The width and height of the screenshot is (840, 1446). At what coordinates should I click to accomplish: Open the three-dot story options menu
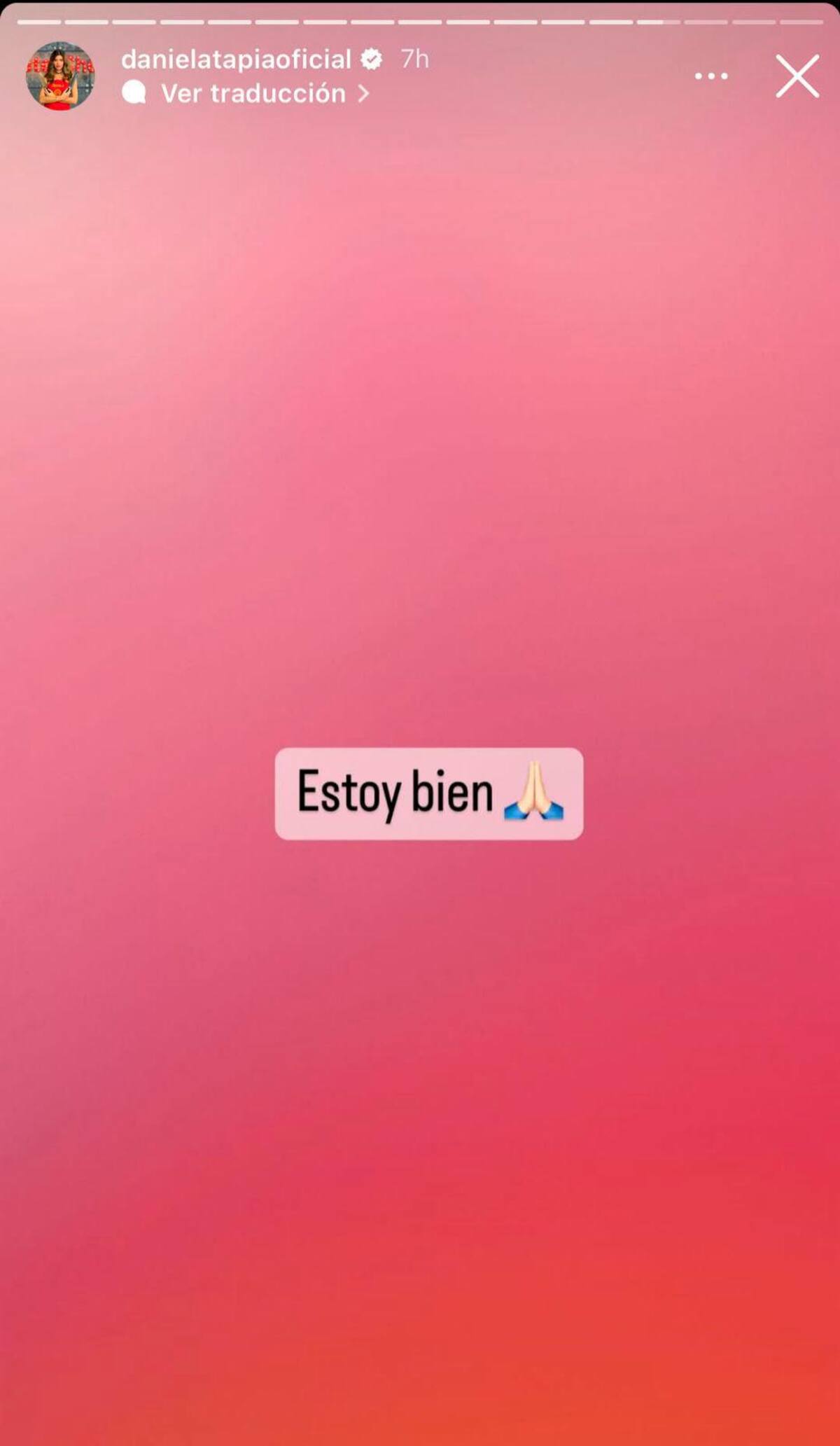coord(711,76)
